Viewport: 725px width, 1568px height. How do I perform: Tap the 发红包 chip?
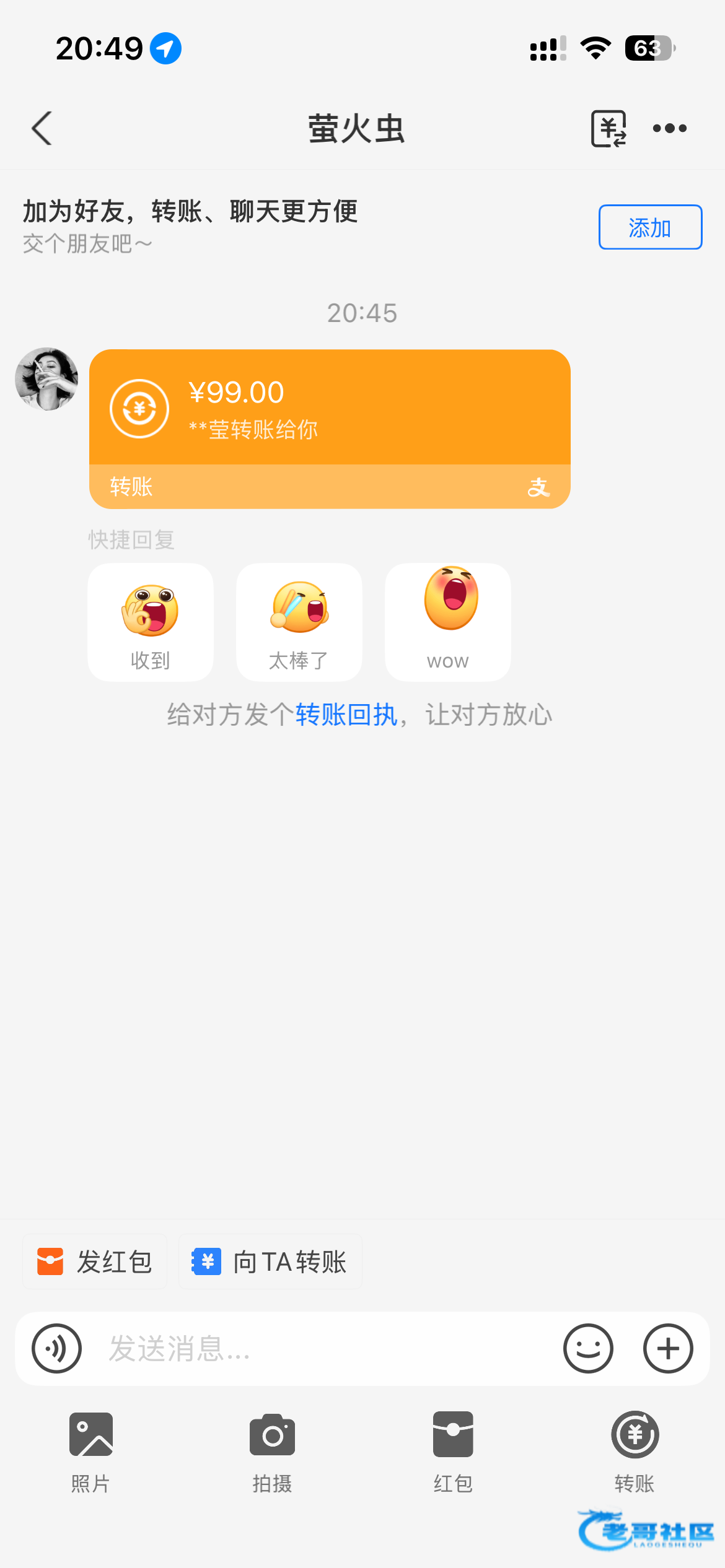tap(95, 1261)
